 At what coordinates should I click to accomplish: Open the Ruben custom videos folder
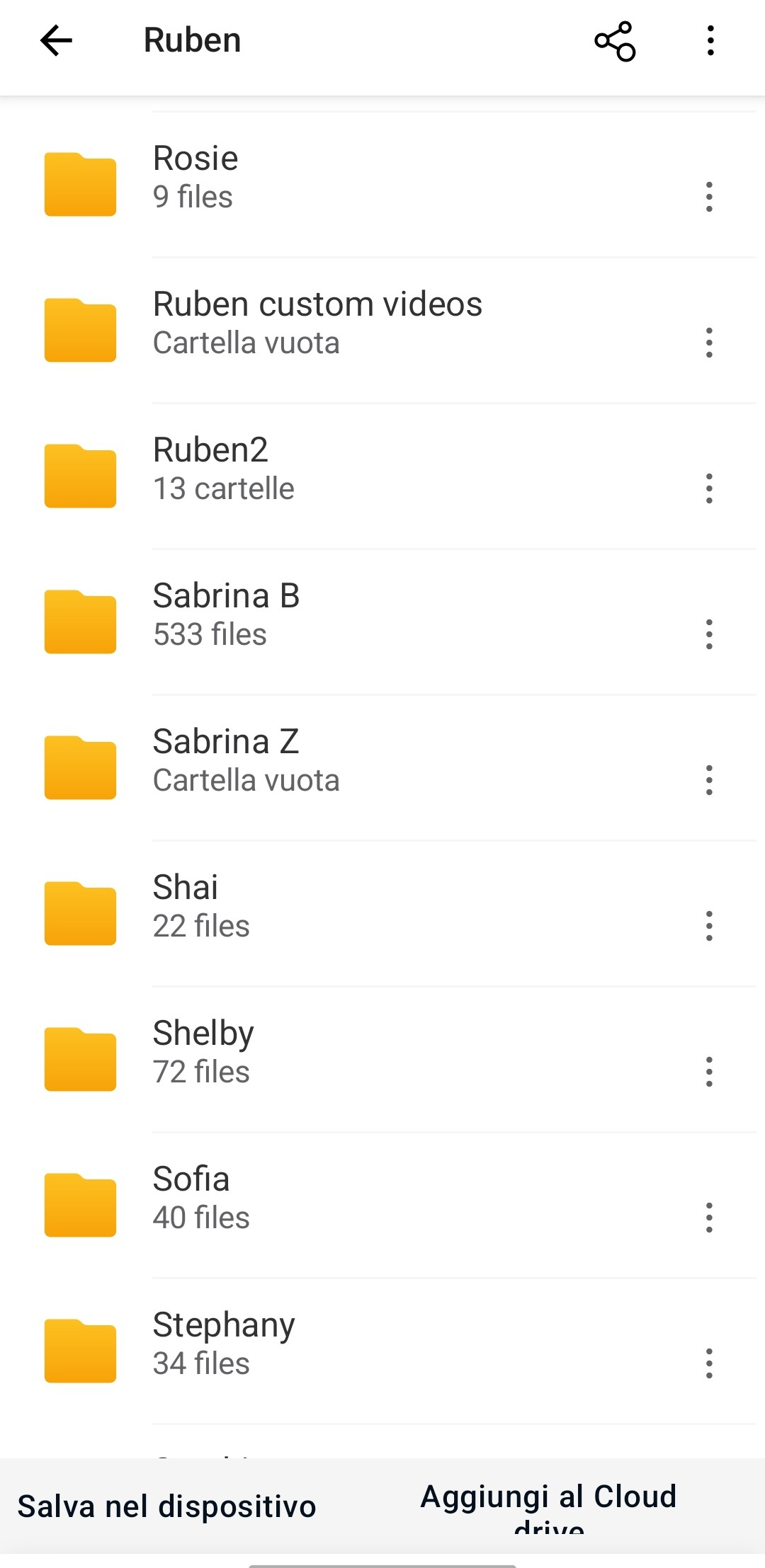coord(317,323)
